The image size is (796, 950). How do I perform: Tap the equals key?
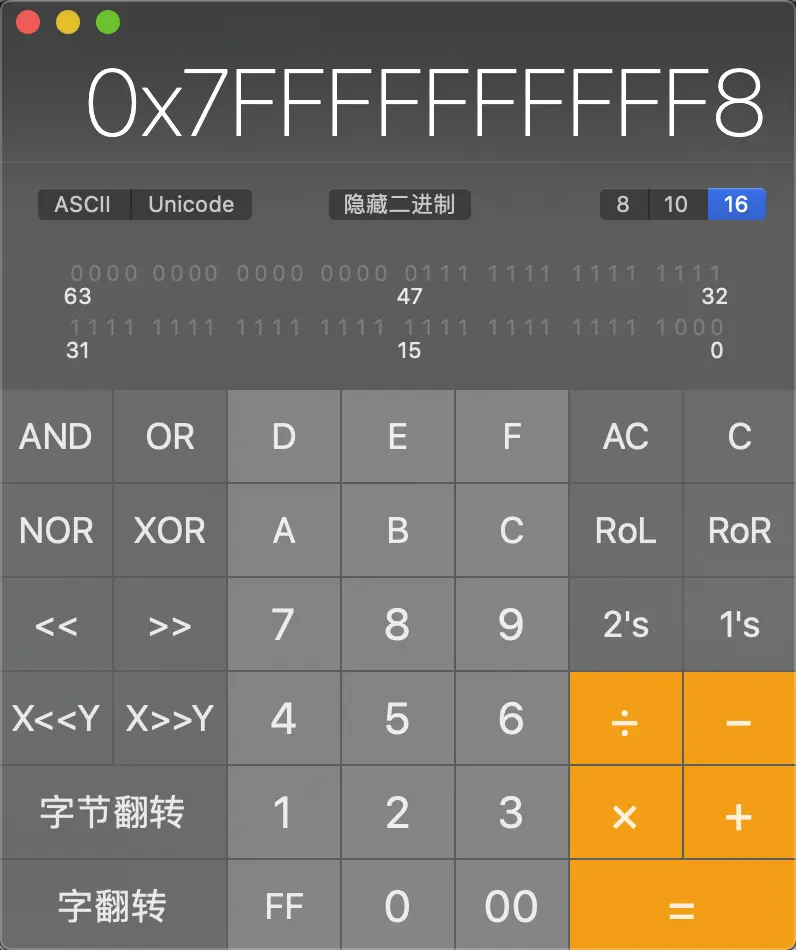point(682,908)
